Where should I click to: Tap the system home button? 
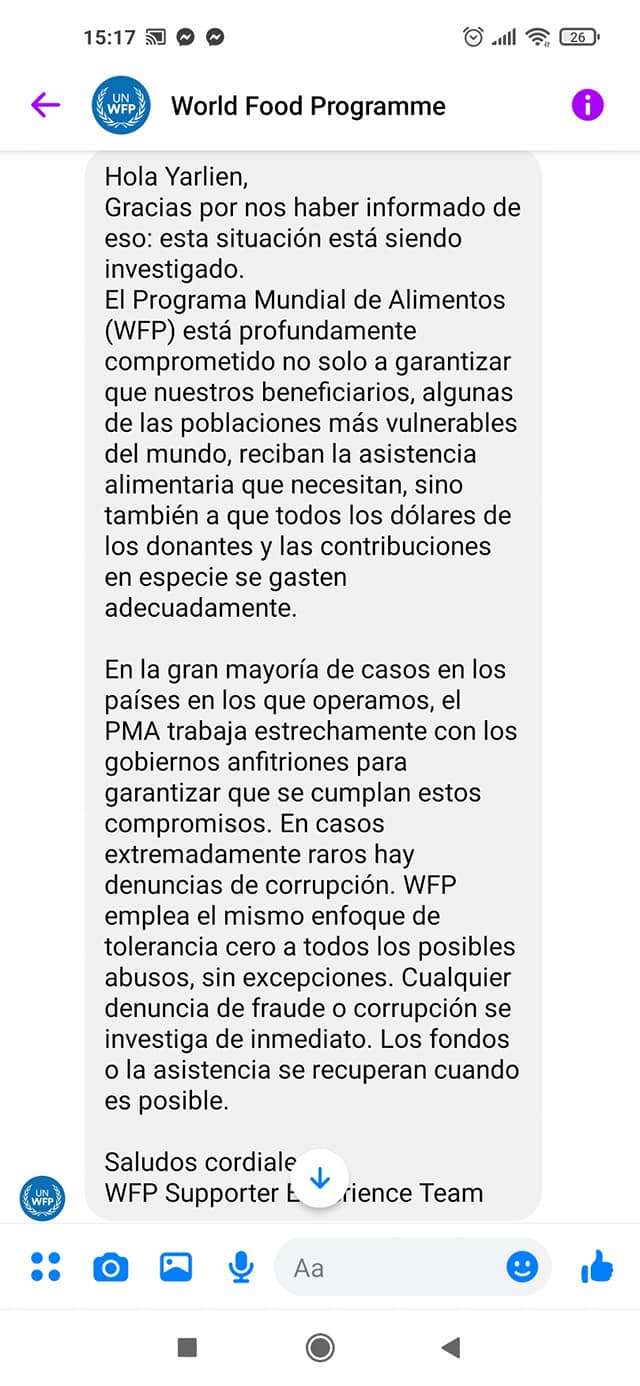point(320,1348)
